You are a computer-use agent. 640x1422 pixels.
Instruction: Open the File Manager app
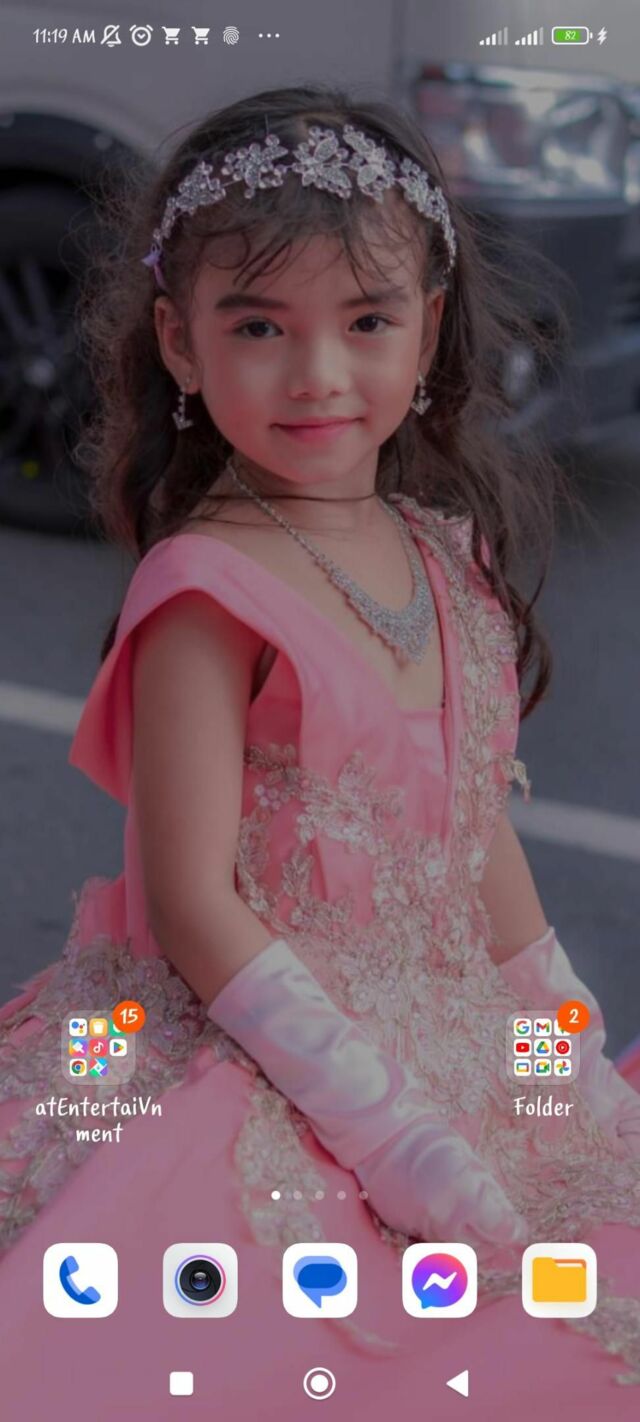pyautogui.click(x=559, y=1280)
